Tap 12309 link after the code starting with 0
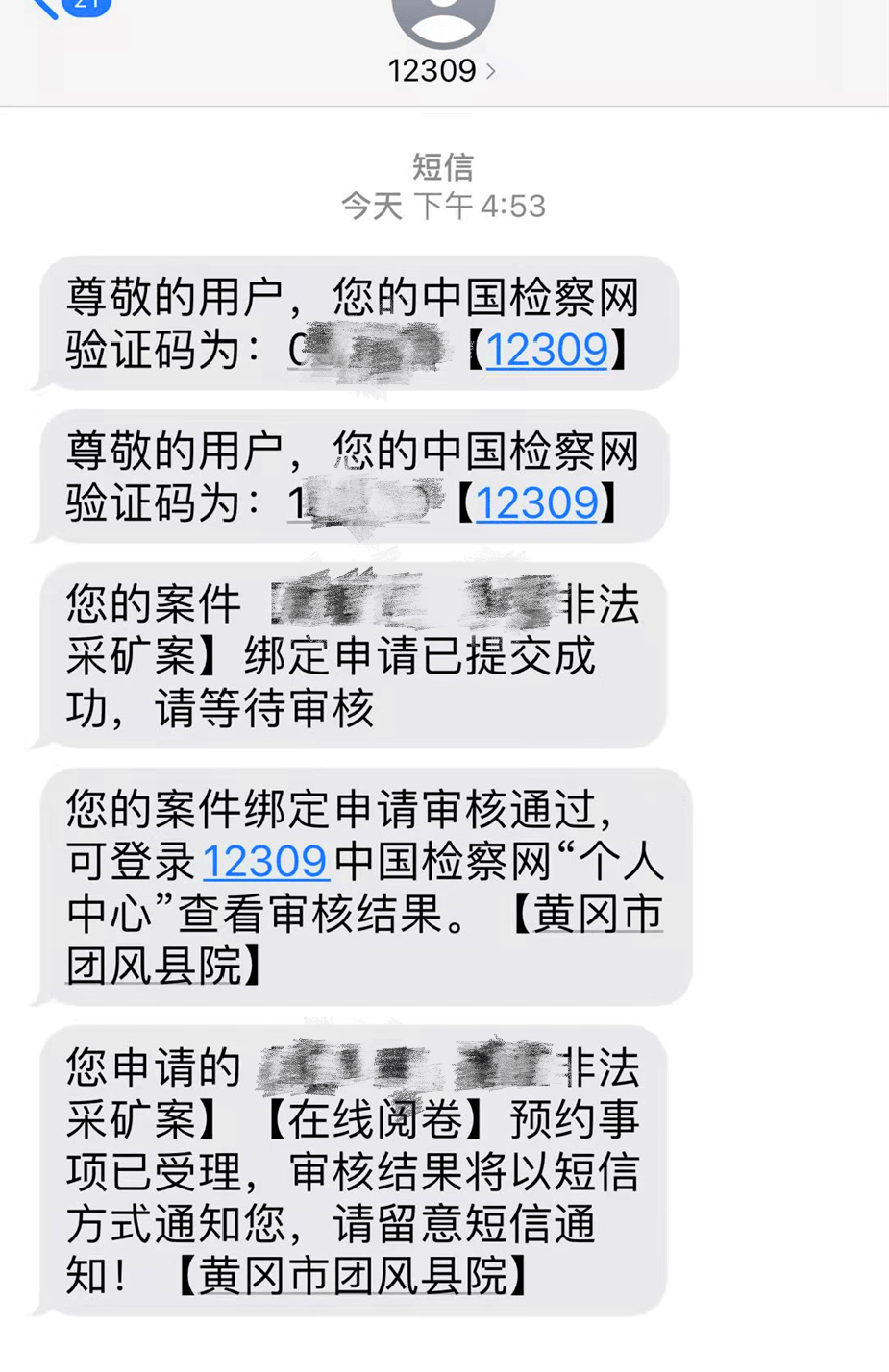Image resolution: width=889 pixels, height=1372 pixels. coord(546,349)
